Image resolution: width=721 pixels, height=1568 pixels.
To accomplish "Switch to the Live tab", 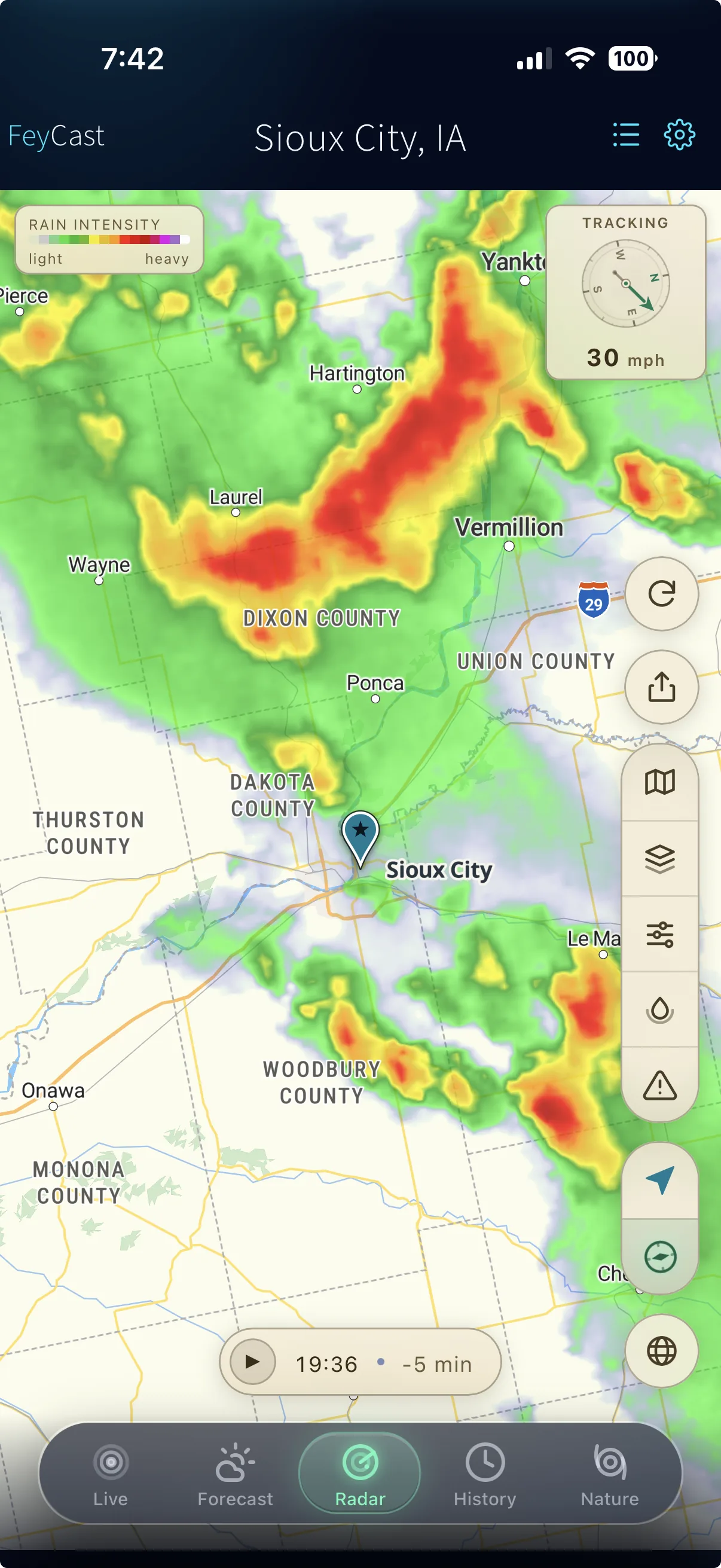I will (111, 1474).
